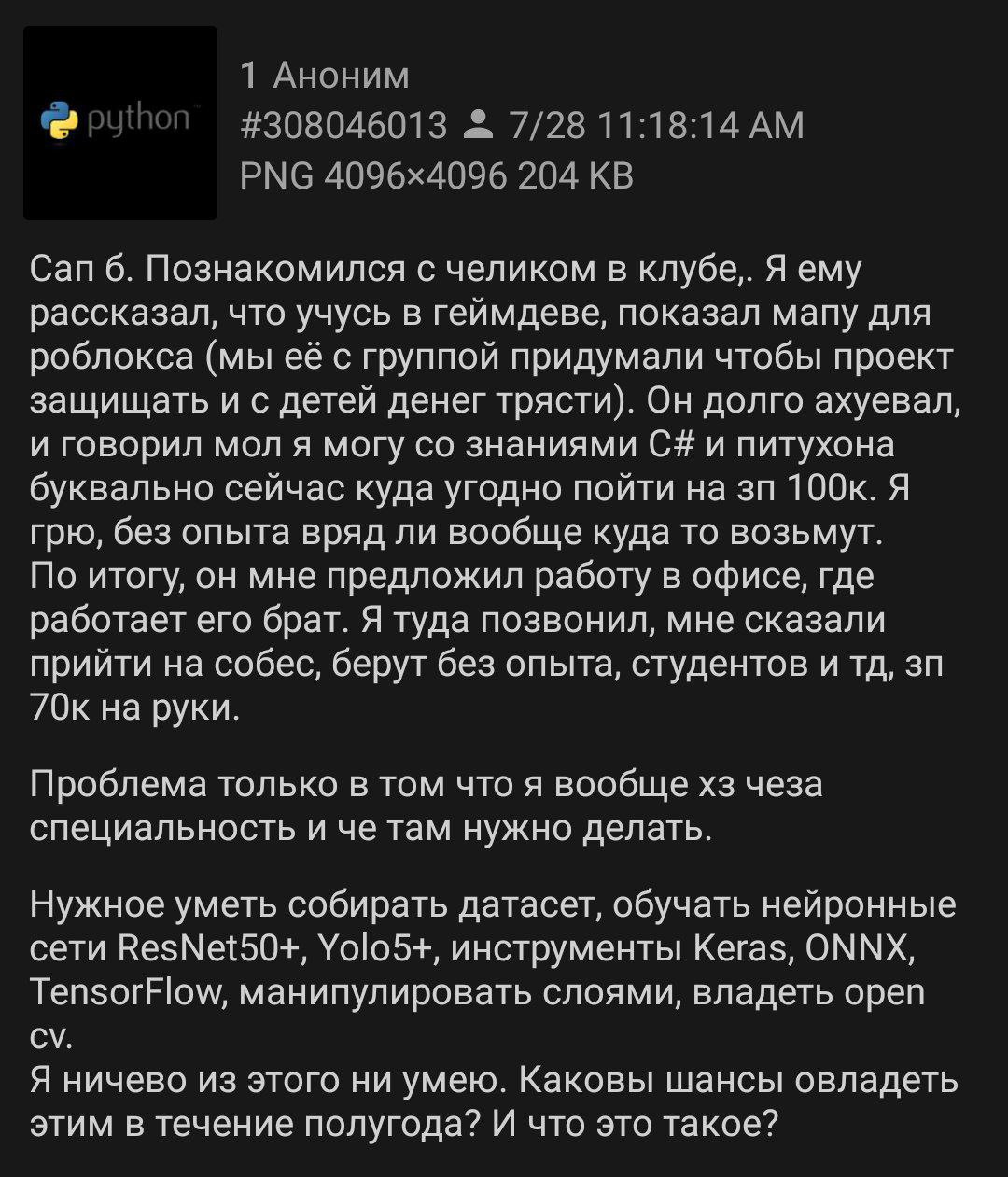Open the attached Python PNG thumbnail
The width and height of the screenshot is (1008, 1177).
(x=120, y=123)
